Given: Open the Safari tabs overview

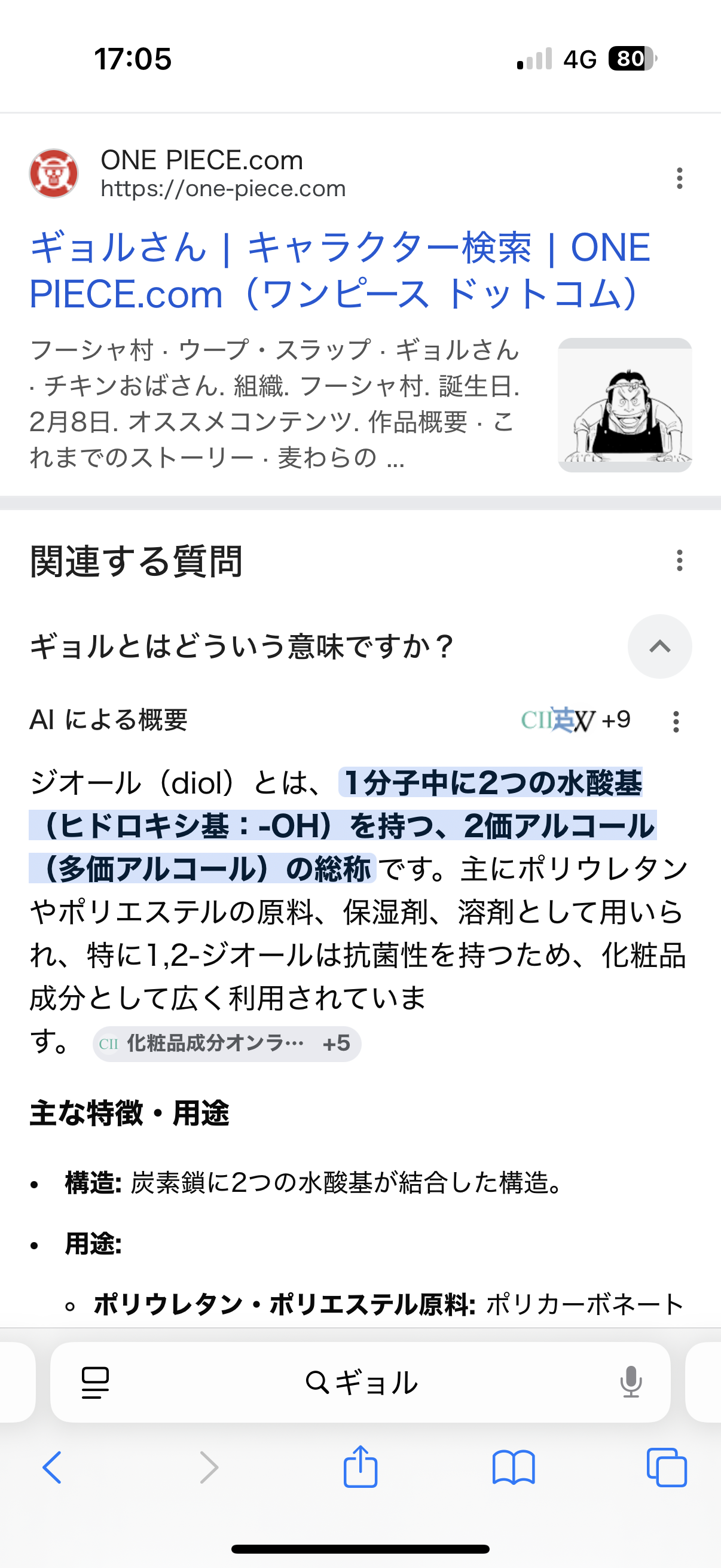Looking at the screenshot, I should [x=666, y=1468].
